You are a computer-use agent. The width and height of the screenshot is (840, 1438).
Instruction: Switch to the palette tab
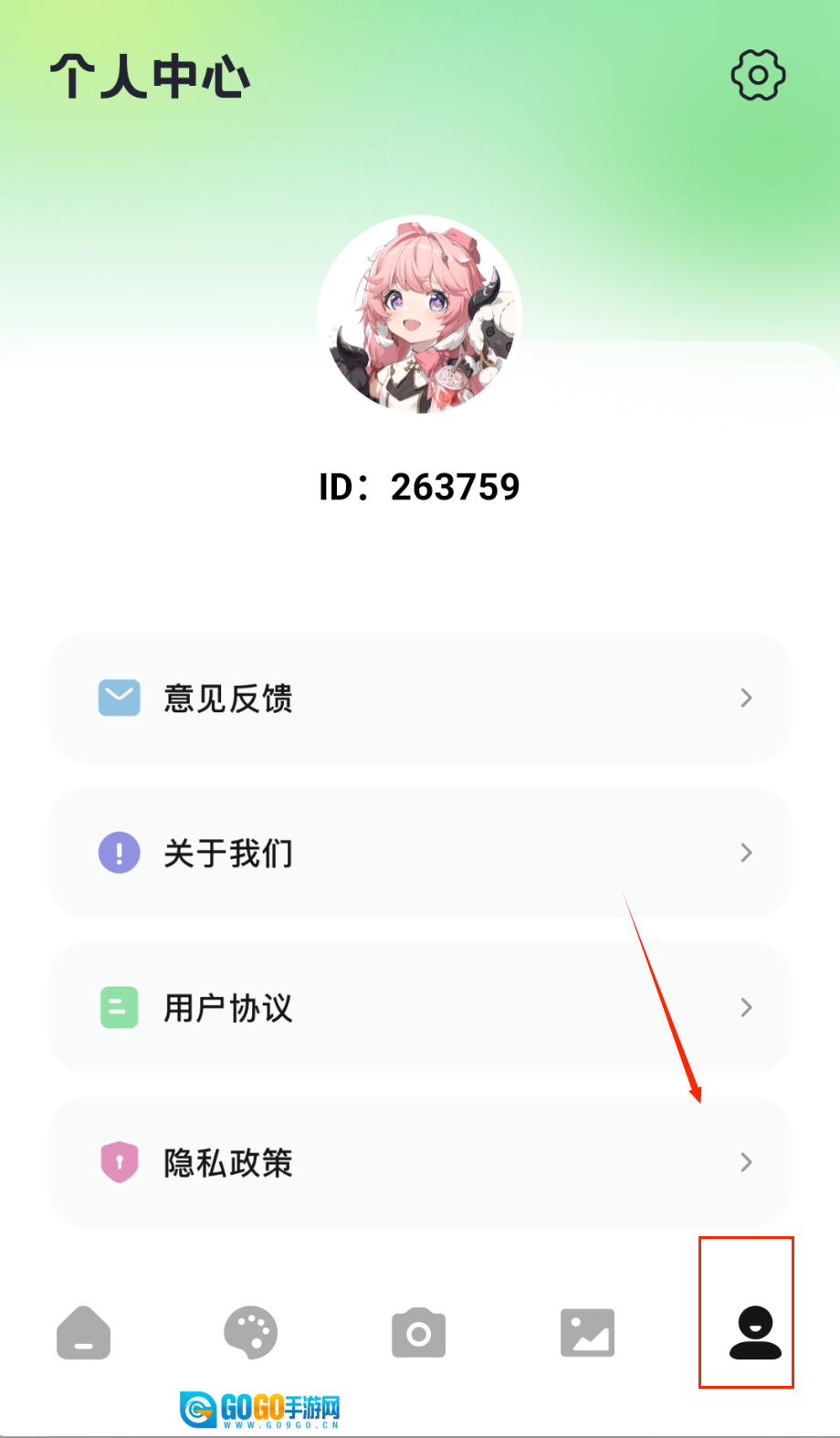pos(250,1333)
